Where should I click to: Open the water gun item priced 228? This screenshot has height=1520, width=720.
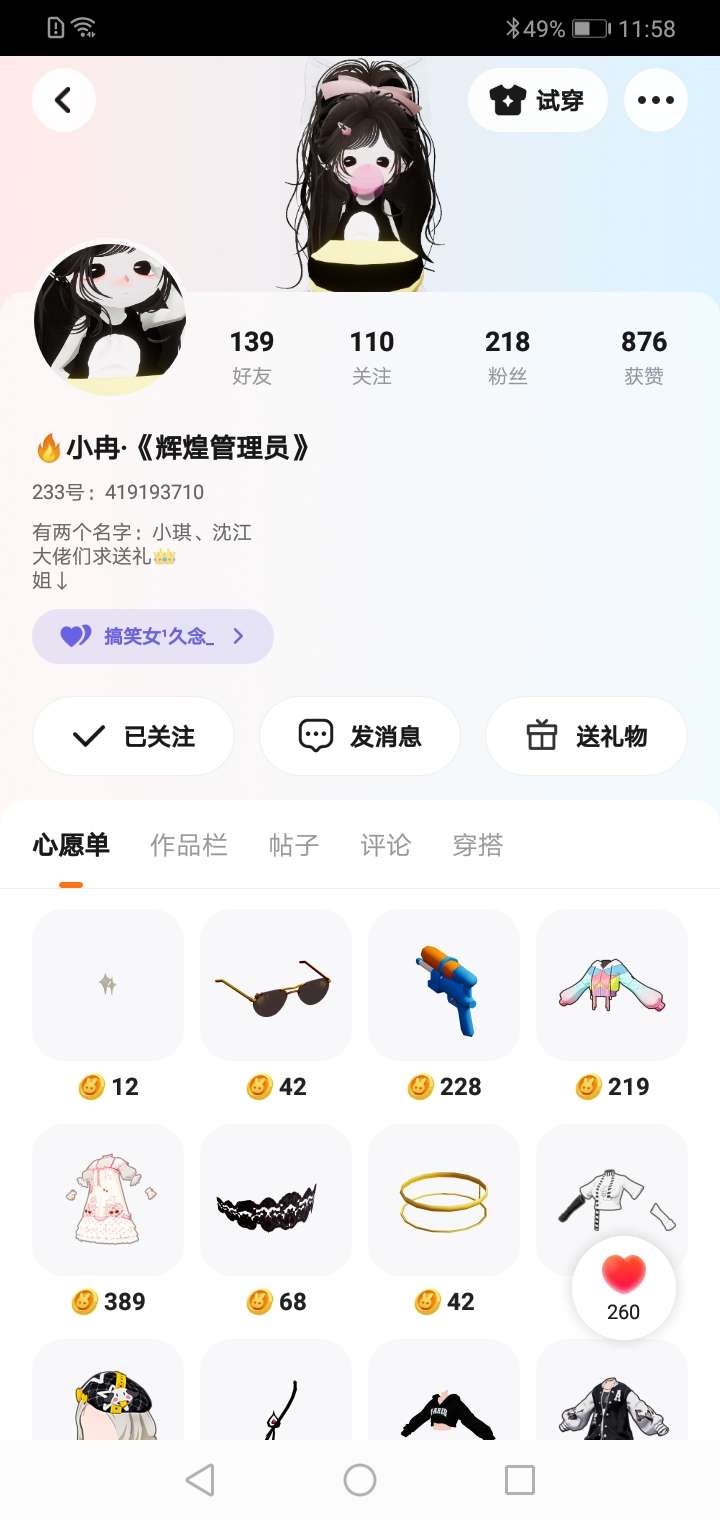[x=444, y=985]
